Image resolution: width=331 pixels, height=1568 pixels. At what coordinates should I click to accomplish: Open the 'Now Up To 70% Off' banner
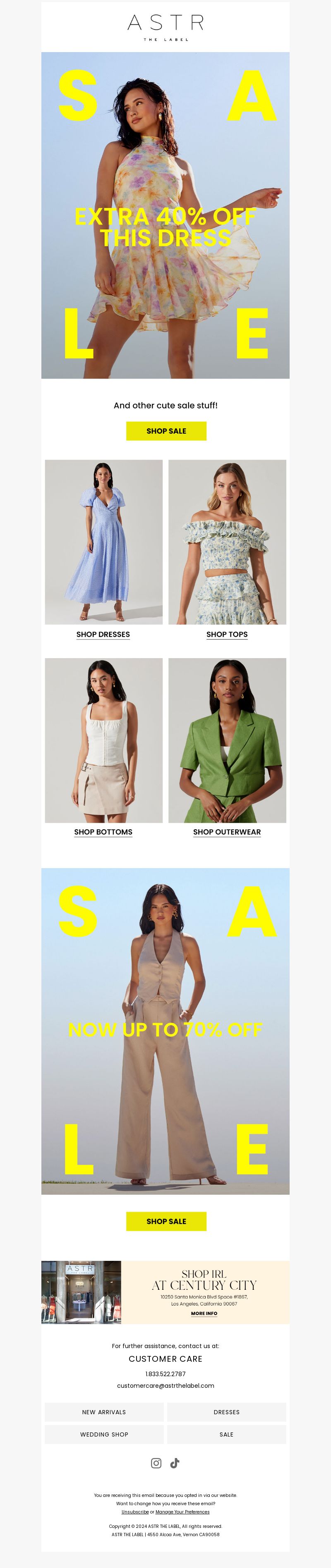[x=165, y=1031]
